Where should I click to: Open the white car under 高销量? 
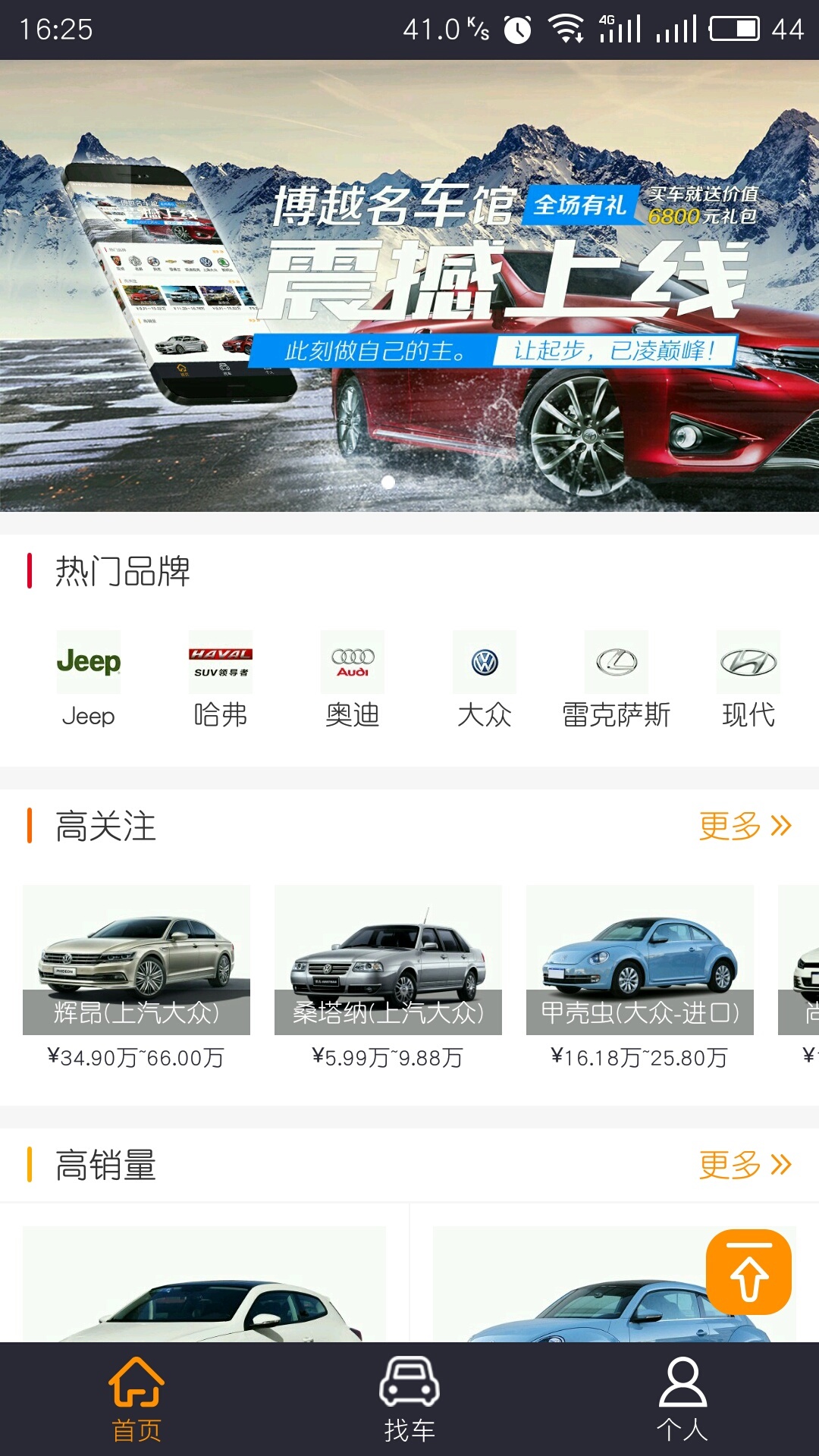click(205, 1289)
